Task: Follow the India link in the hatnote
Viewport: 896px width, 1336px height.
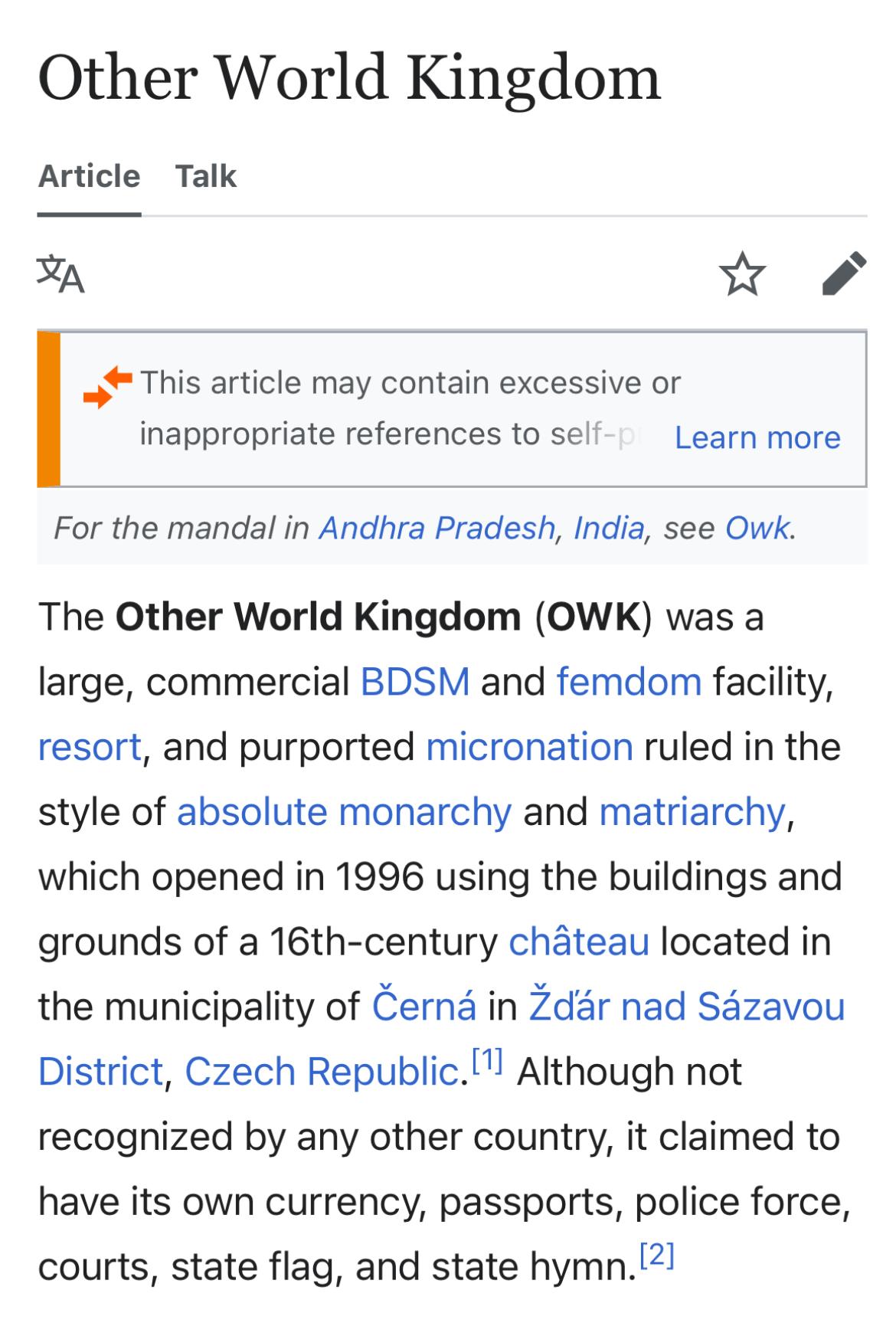Action: coord(609,528)
